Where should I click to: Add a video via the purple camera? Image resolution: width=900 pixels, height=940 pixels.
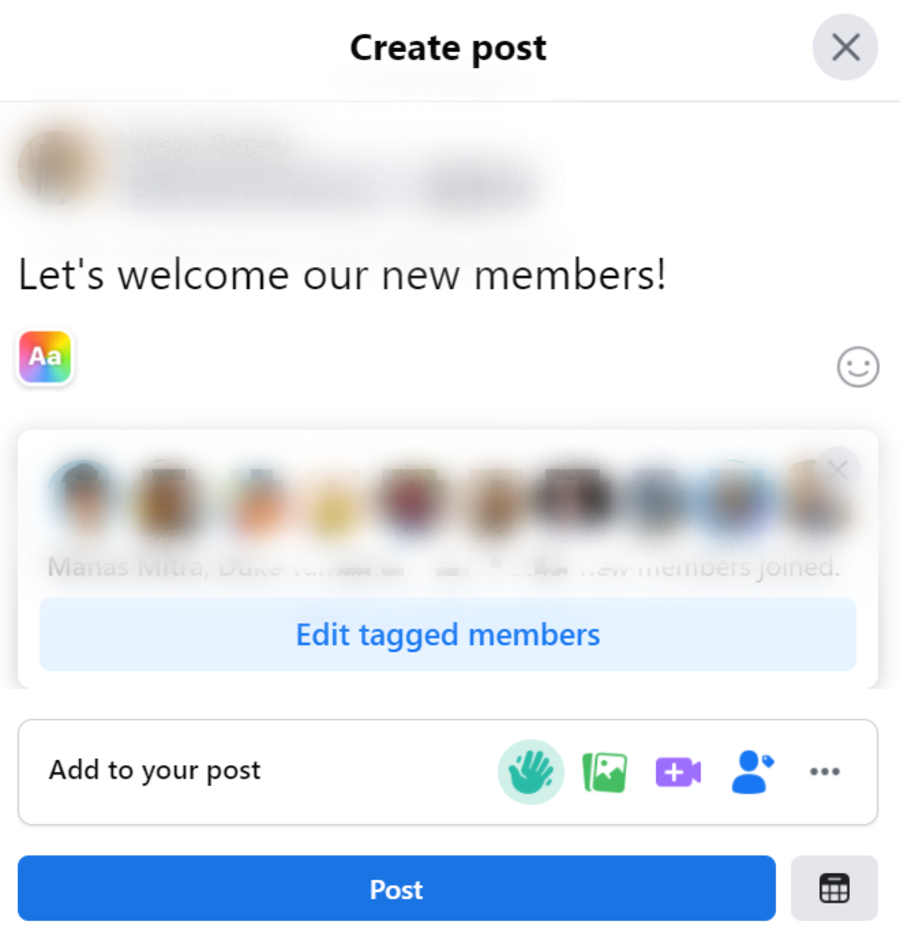coord(678,772)
